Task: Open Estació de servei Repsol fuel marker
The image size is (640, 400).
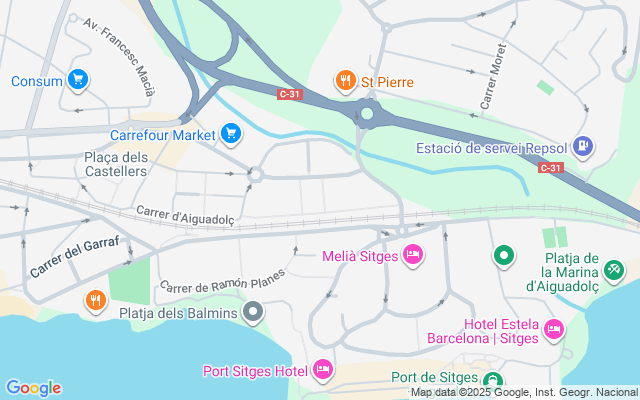Action: click(585, 148)
